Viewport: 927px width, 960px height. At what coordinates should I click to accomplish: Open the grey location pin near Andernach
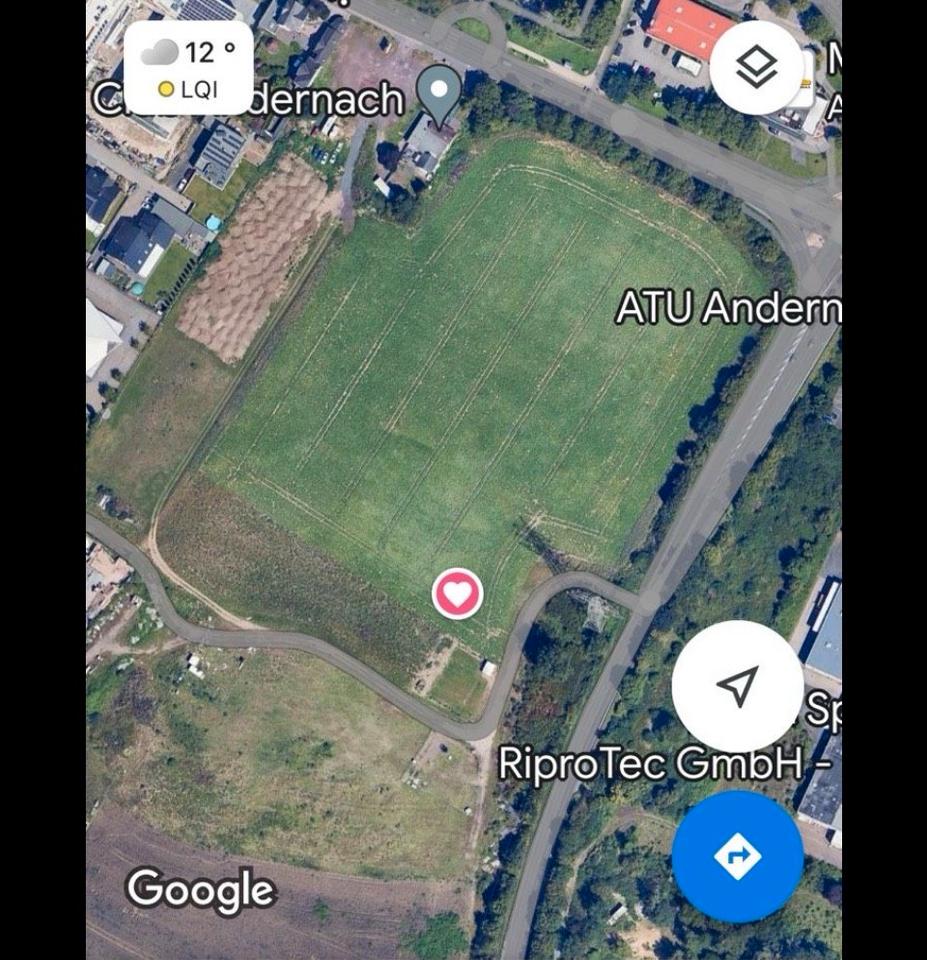[438, 93]
